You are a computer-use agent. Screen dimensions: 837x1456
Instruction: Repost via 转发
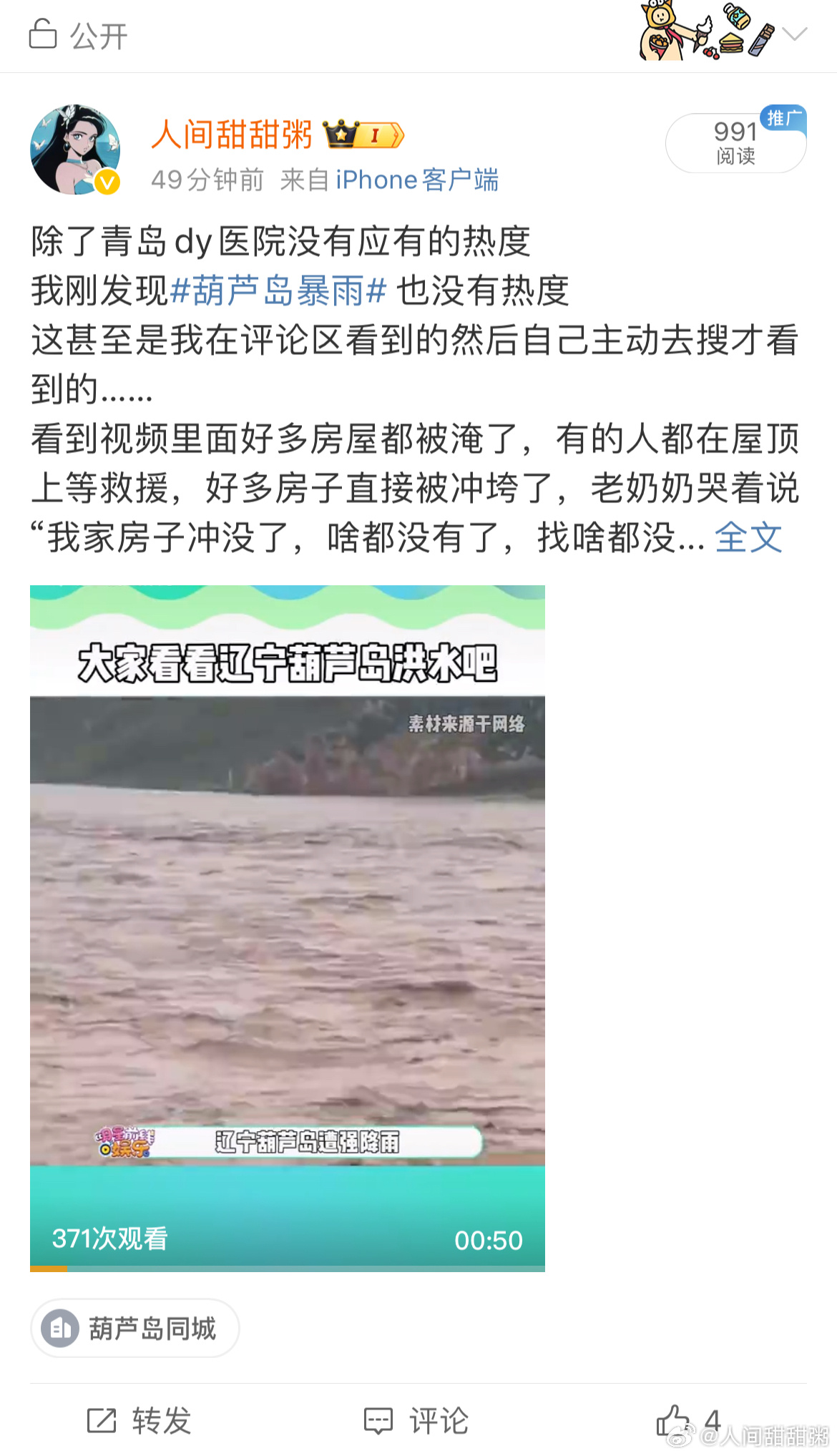(x=139, y=1420)
